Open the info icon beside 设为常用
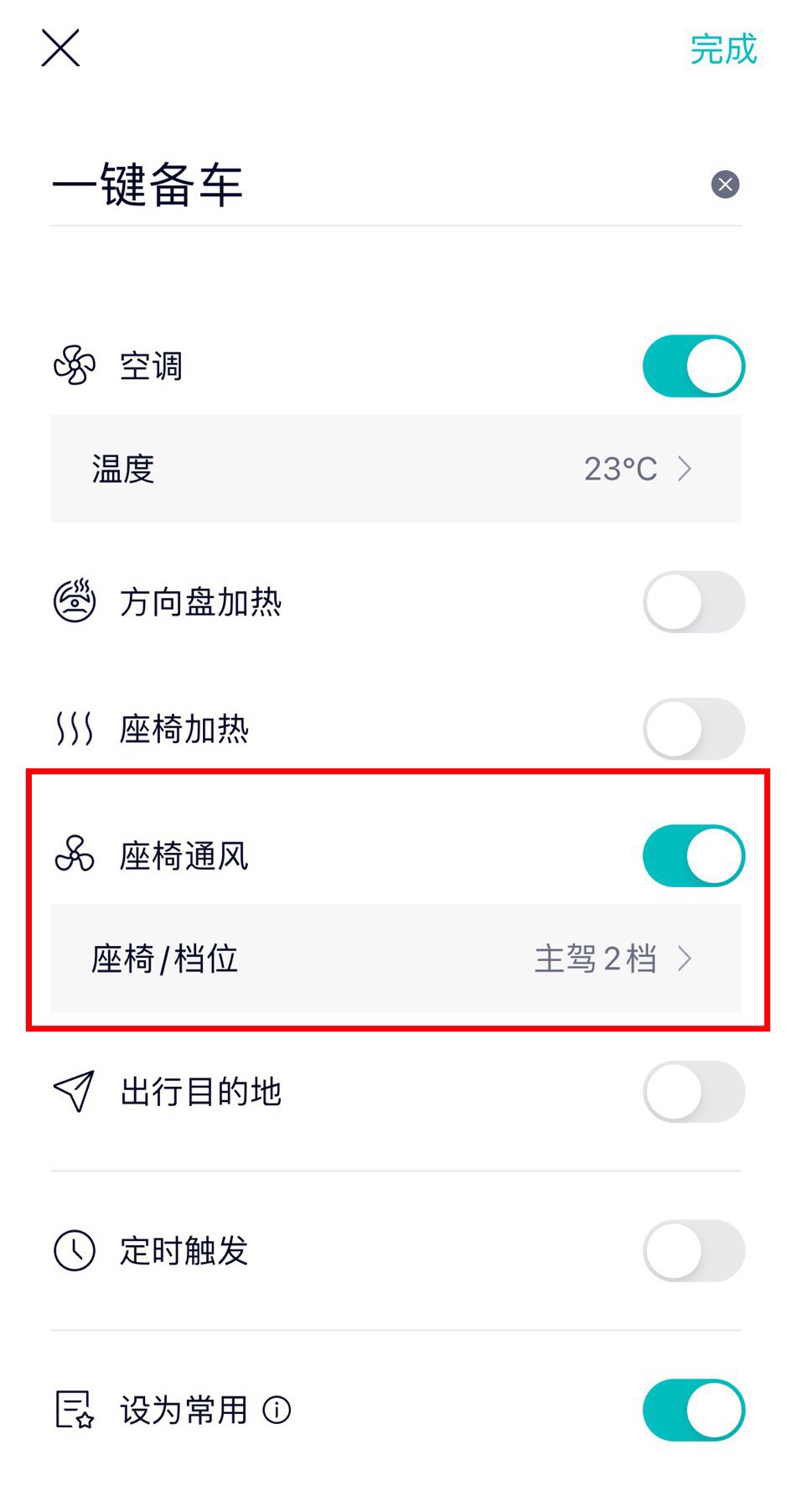This screenshot has width=792, height=1512. pos(277,1411)
